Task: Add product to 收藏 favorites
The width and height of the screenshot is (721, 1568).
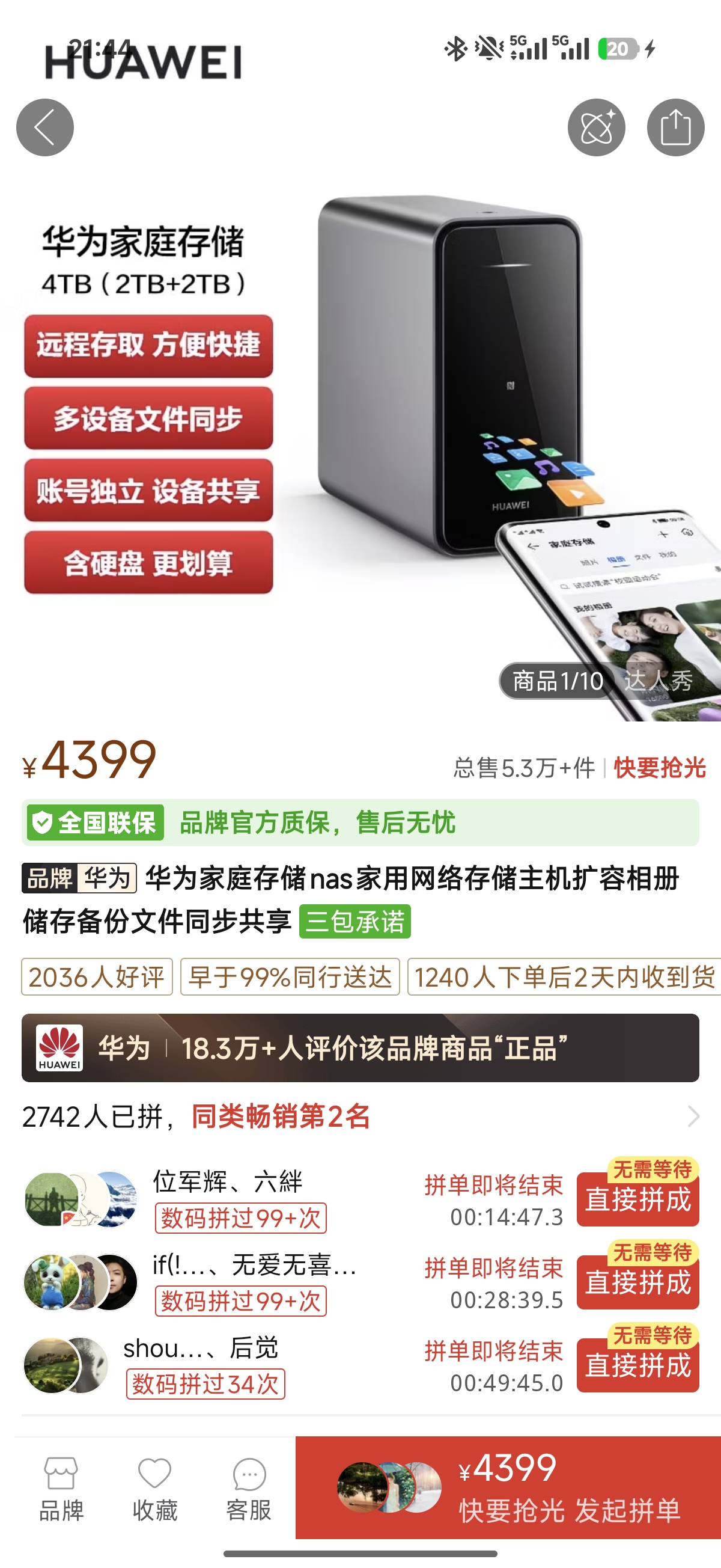Action: point(154,1489)
